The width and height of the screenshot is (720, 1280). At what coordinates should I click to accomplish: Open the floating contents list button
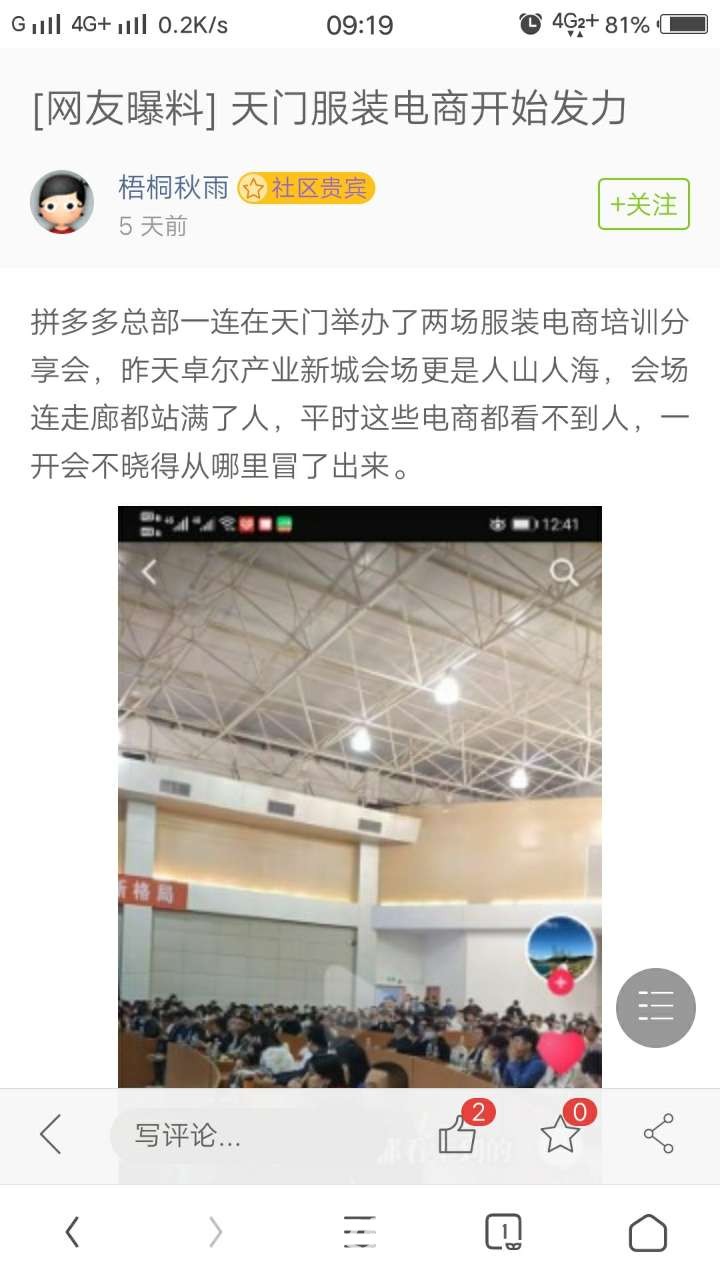(655, 1007)
